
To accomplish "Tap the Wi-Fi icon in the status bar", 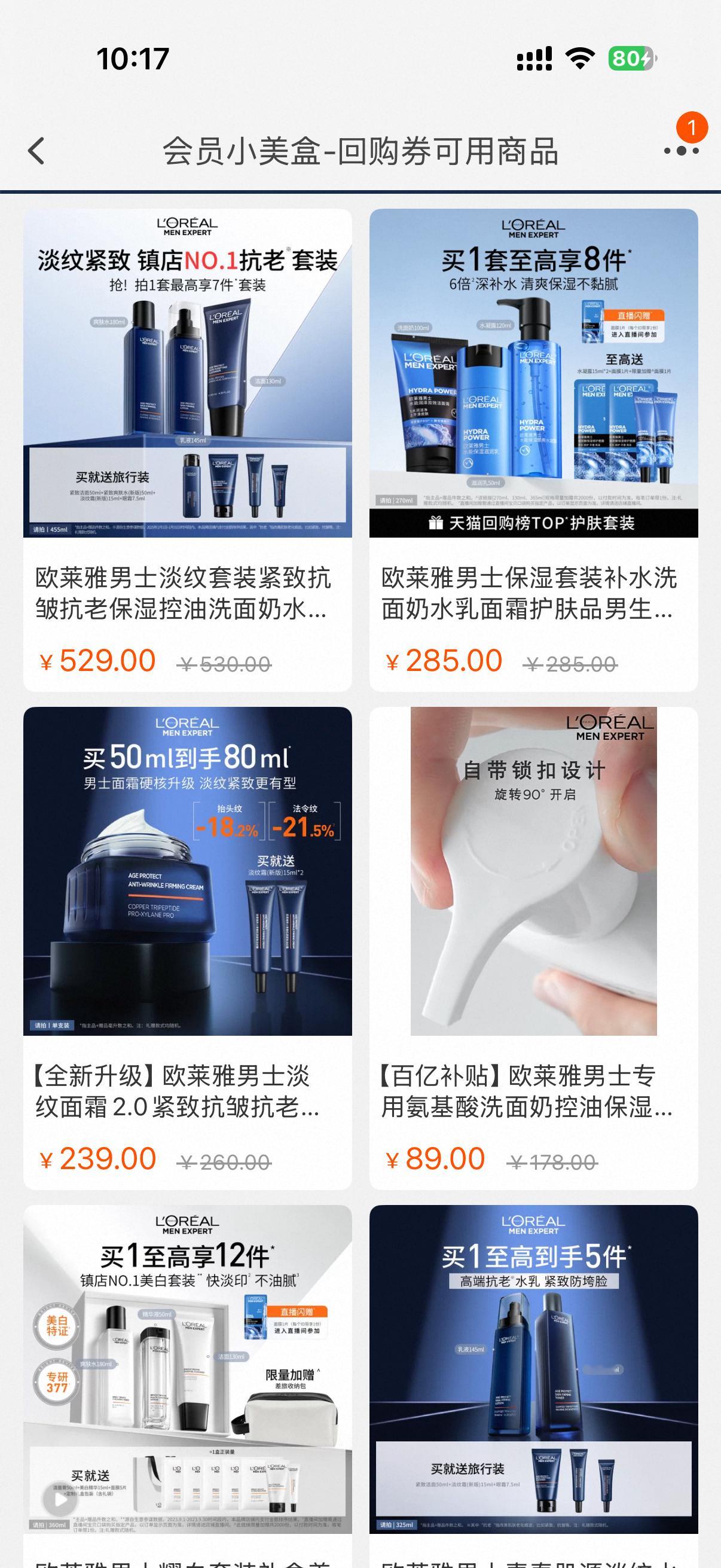I will pyautogui.click(x=580, y=58).
